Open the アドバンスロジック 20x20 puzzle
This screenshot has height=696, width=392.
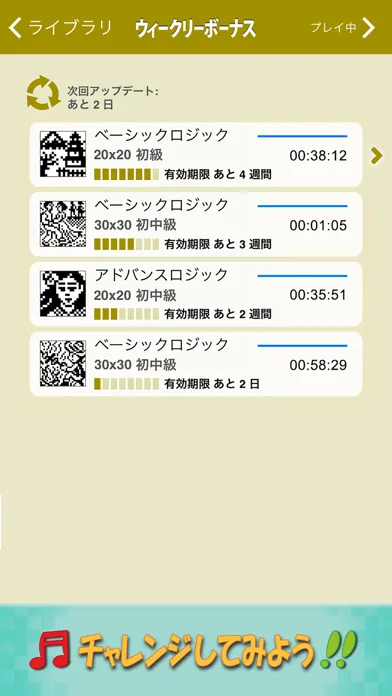(x=196, y=294)
